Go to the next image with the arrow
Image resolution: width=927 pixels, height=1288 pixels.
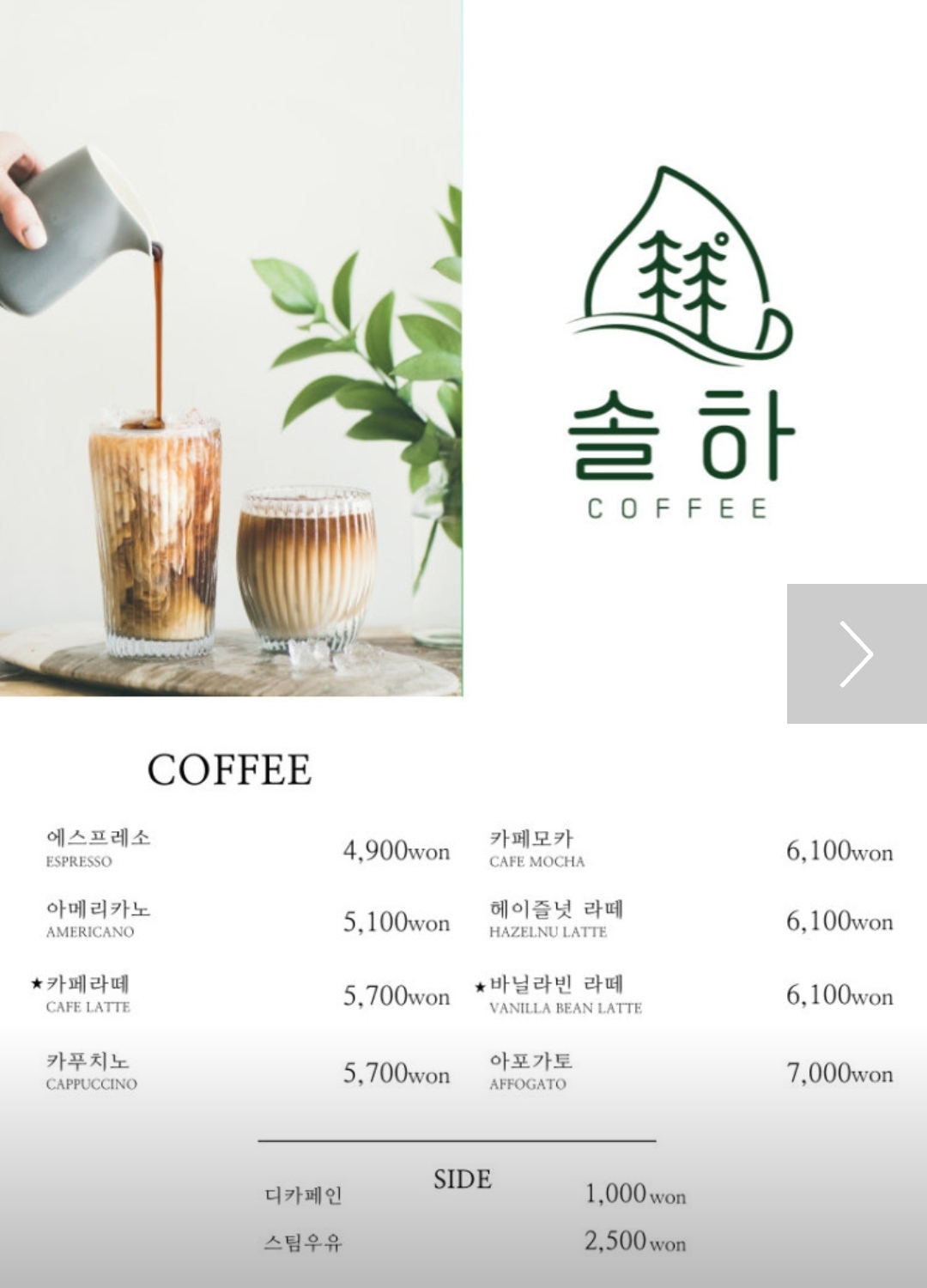coord(857,653)
